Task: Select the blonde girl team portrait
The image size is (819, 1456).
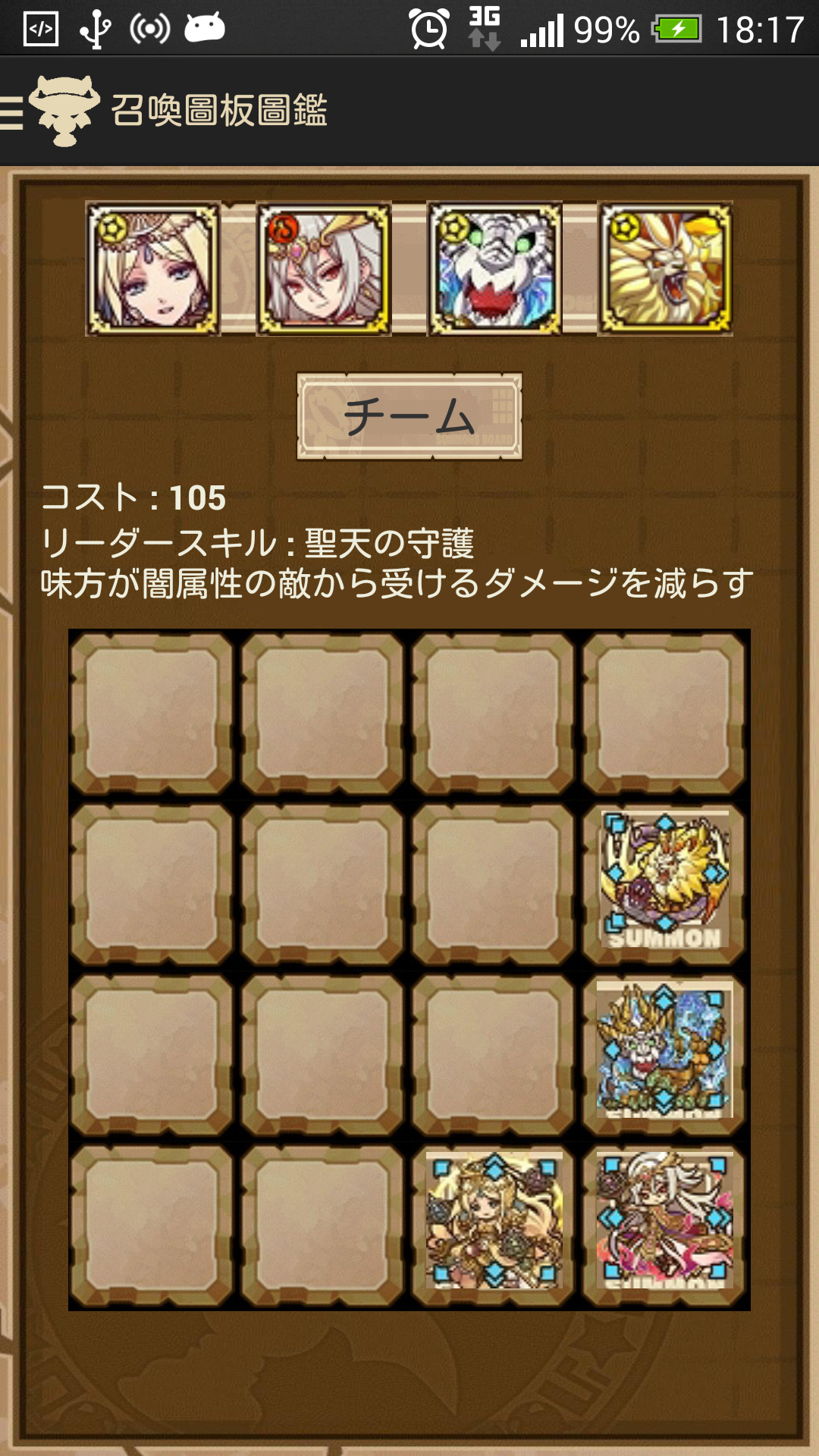Action: coord(153,268)
